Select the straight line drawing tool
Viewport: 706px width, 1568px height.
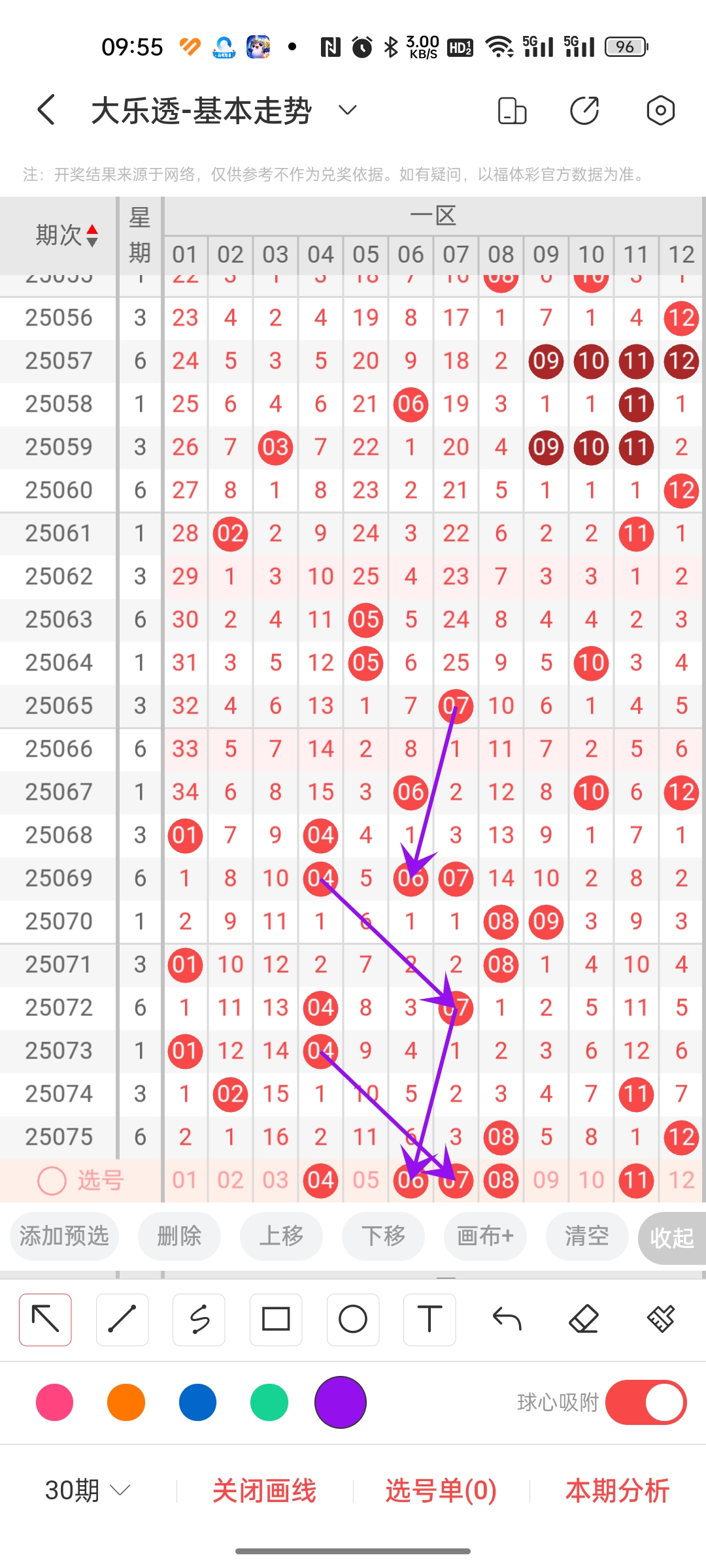tap(122, 1319)
